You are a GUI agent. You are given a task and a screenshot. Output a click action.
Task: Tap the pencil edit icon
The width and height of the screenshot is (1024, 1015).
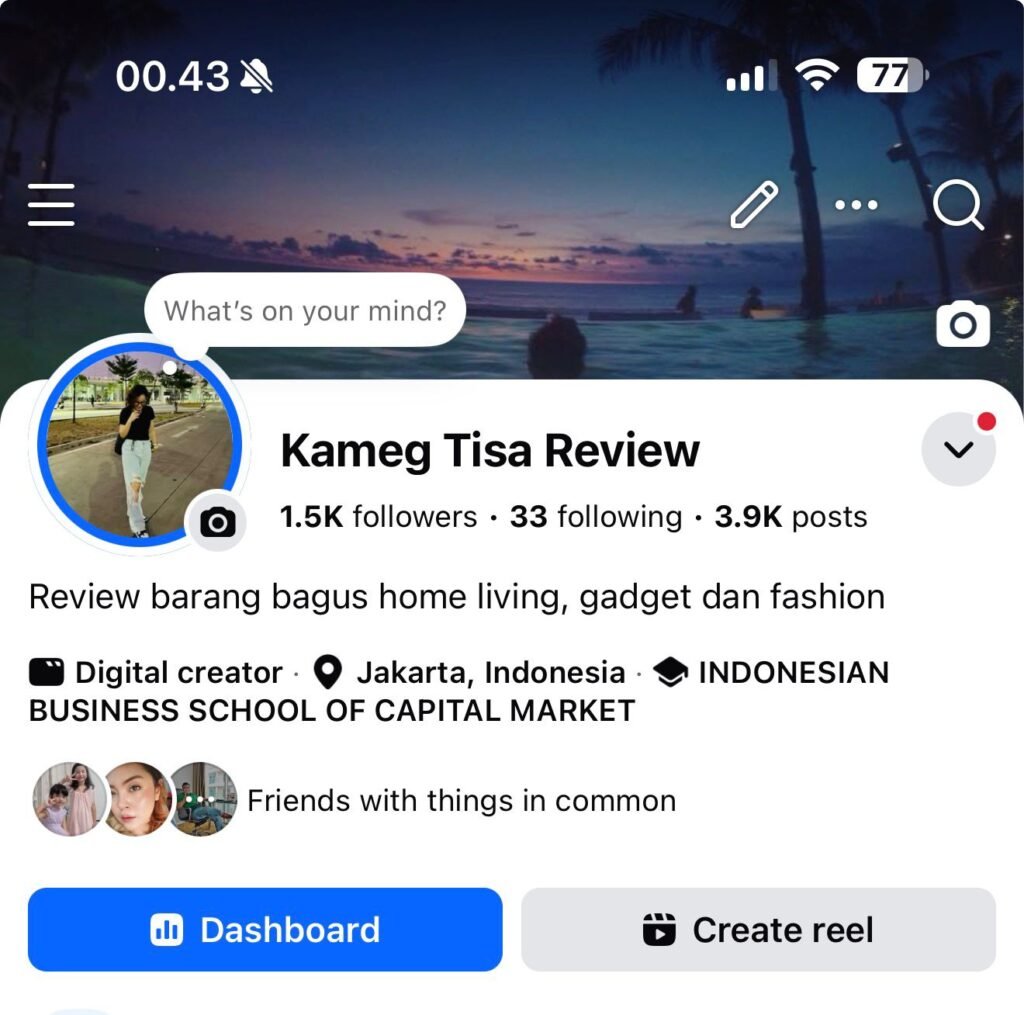(754, 205)
